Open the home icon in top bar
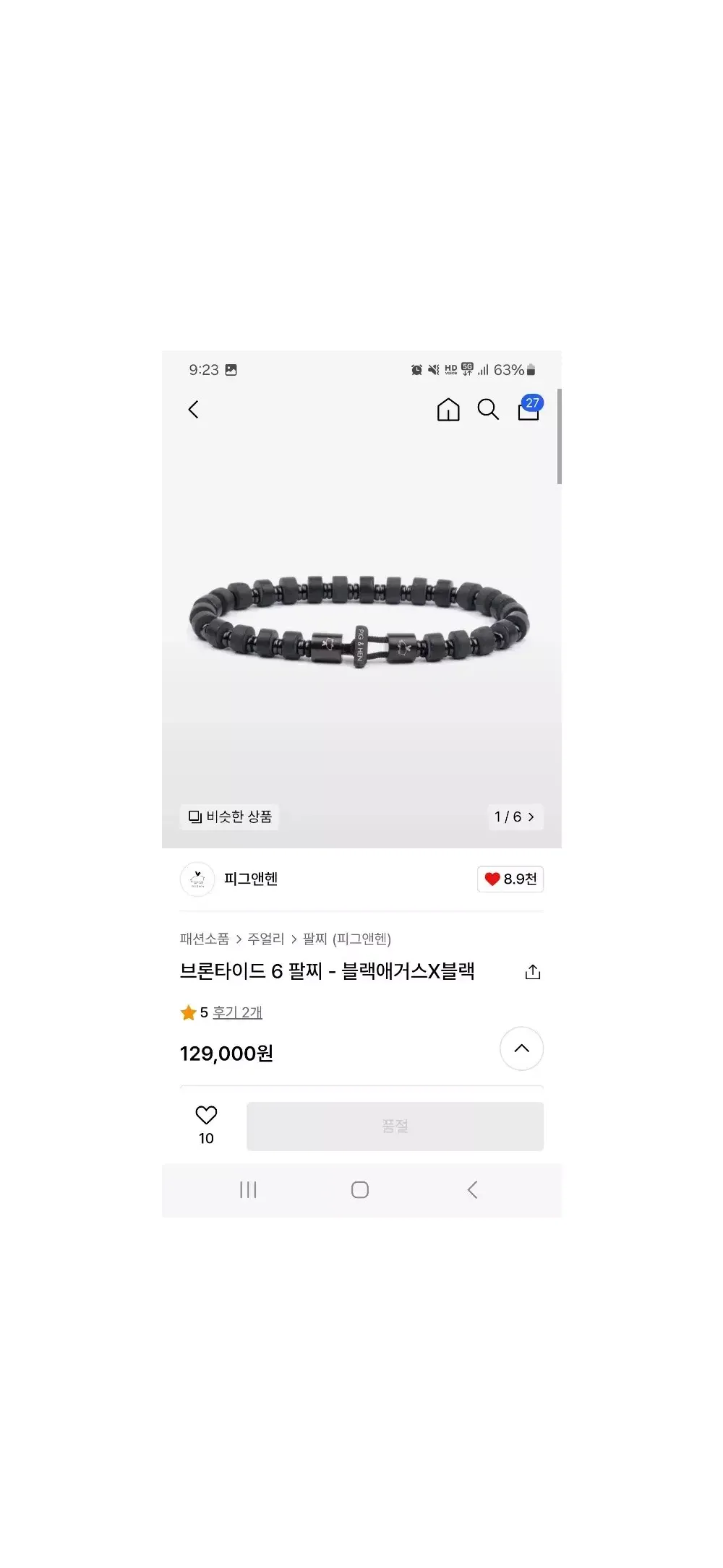The image size is (723, 1568). (448, 410)
